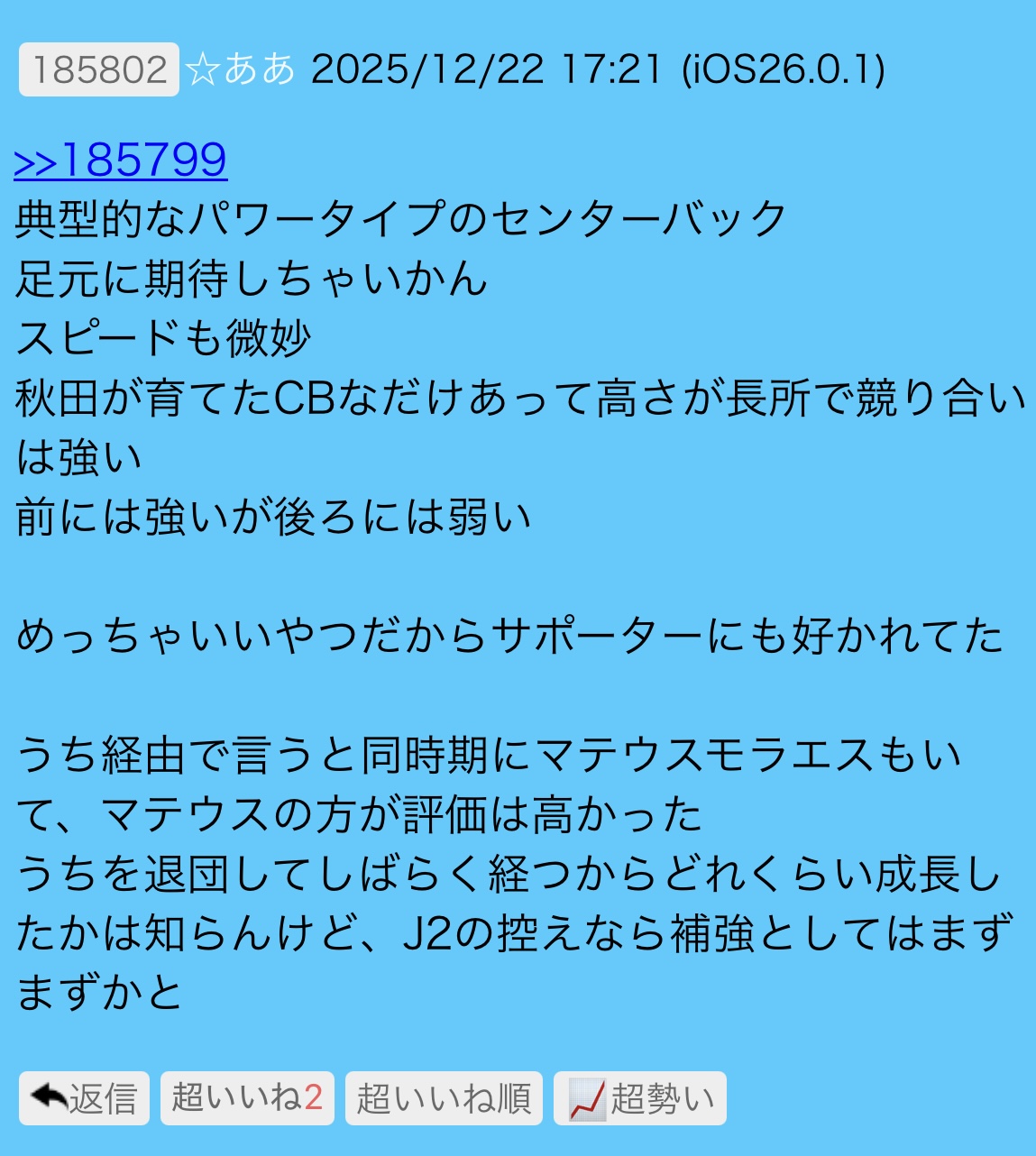Give the post a 超いいね

point(247,1098)
